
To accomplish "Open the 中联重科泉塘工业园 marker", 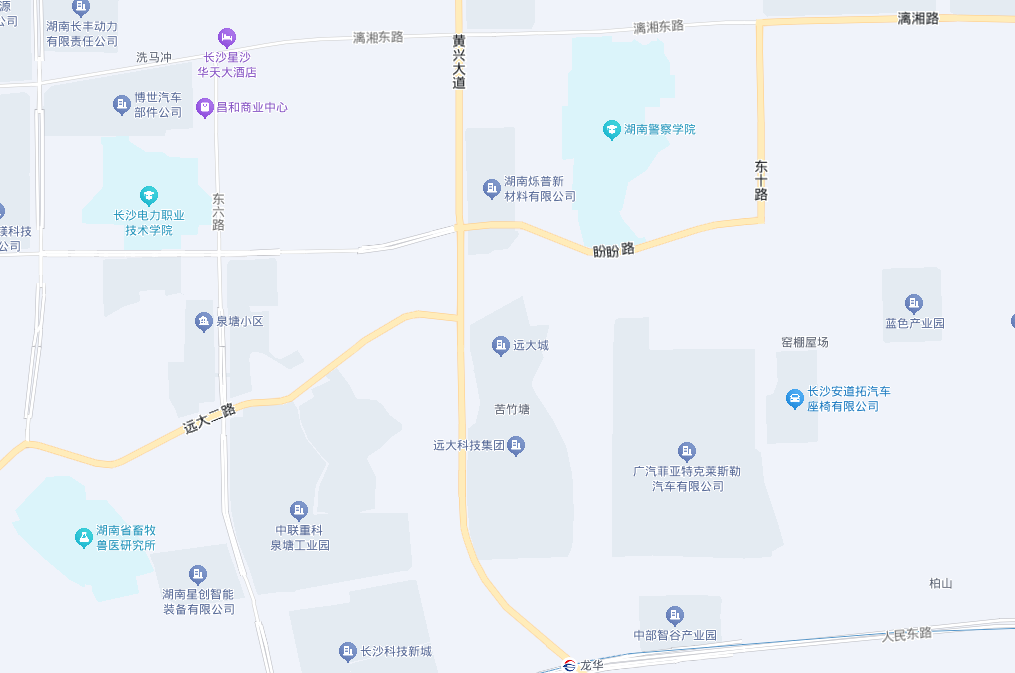I will [x=298, y=510].
